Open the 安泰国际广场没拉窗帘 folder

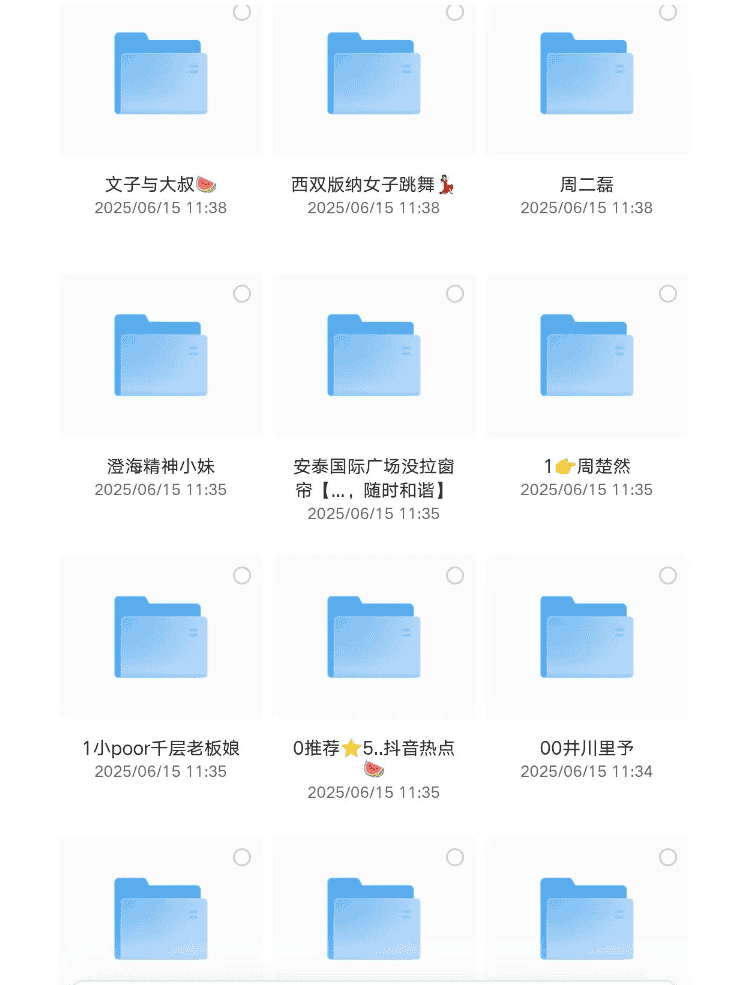click(374, 355)
